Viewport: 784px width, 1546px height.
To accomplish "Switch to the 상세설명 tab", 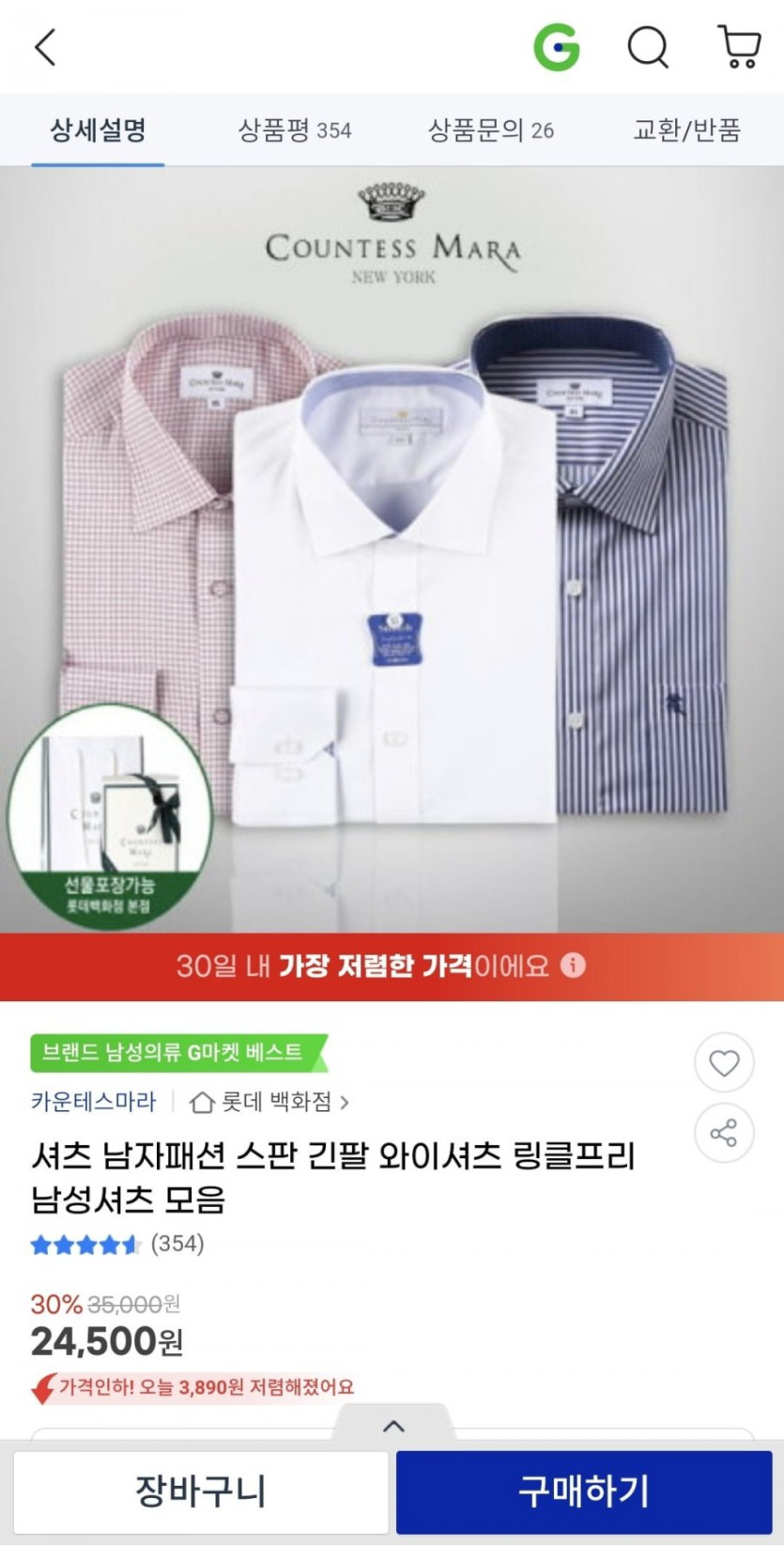I will pyautogui.click(x=98, y=130).
